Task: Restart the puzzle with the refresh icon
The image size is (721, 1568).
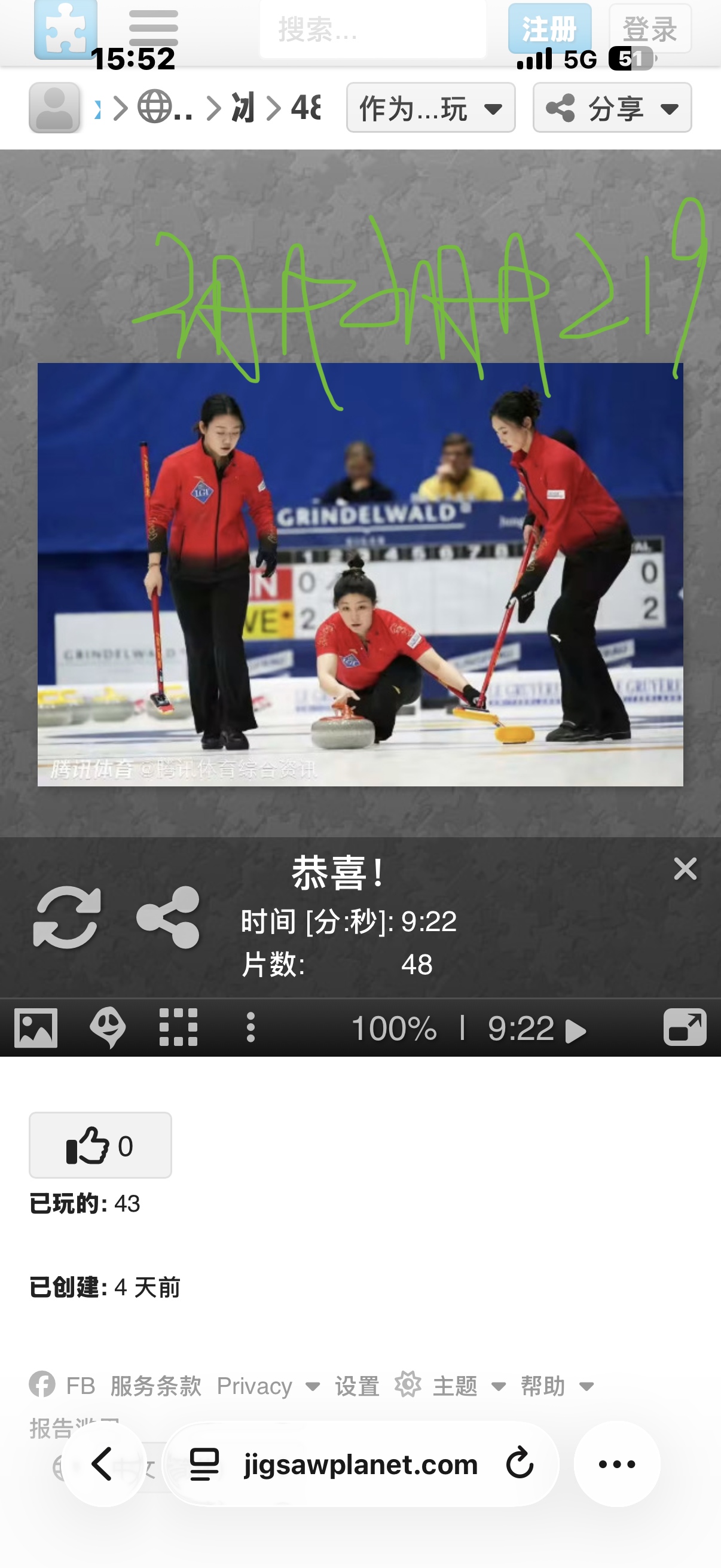Action: 67,917
